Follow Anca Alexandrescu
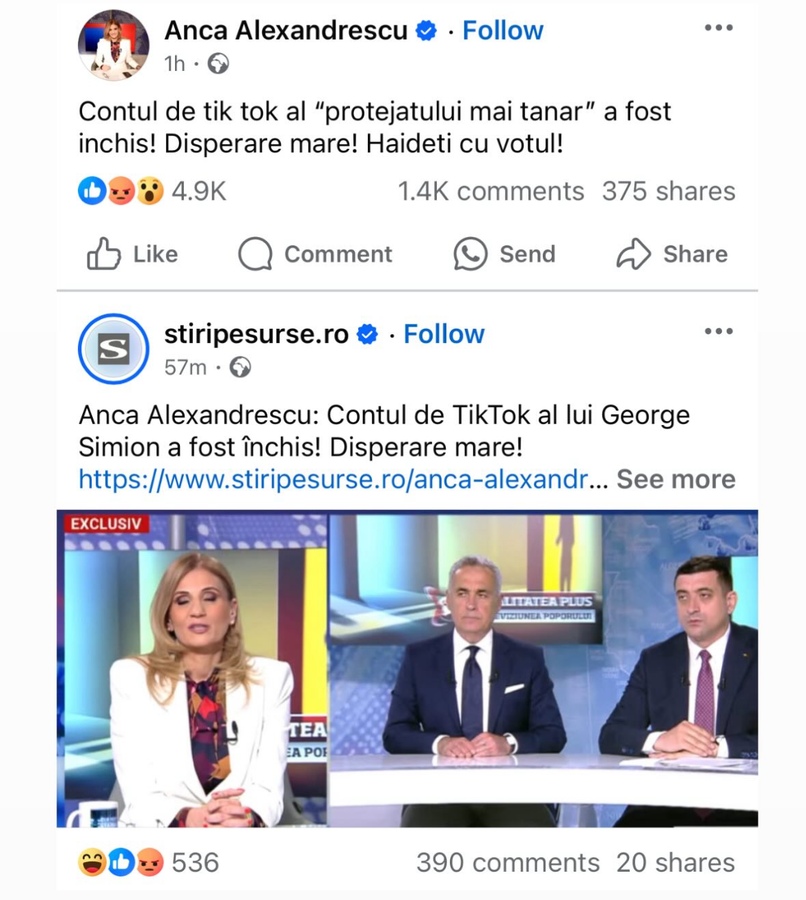This screenshot has height=900, width=806. 502,31
